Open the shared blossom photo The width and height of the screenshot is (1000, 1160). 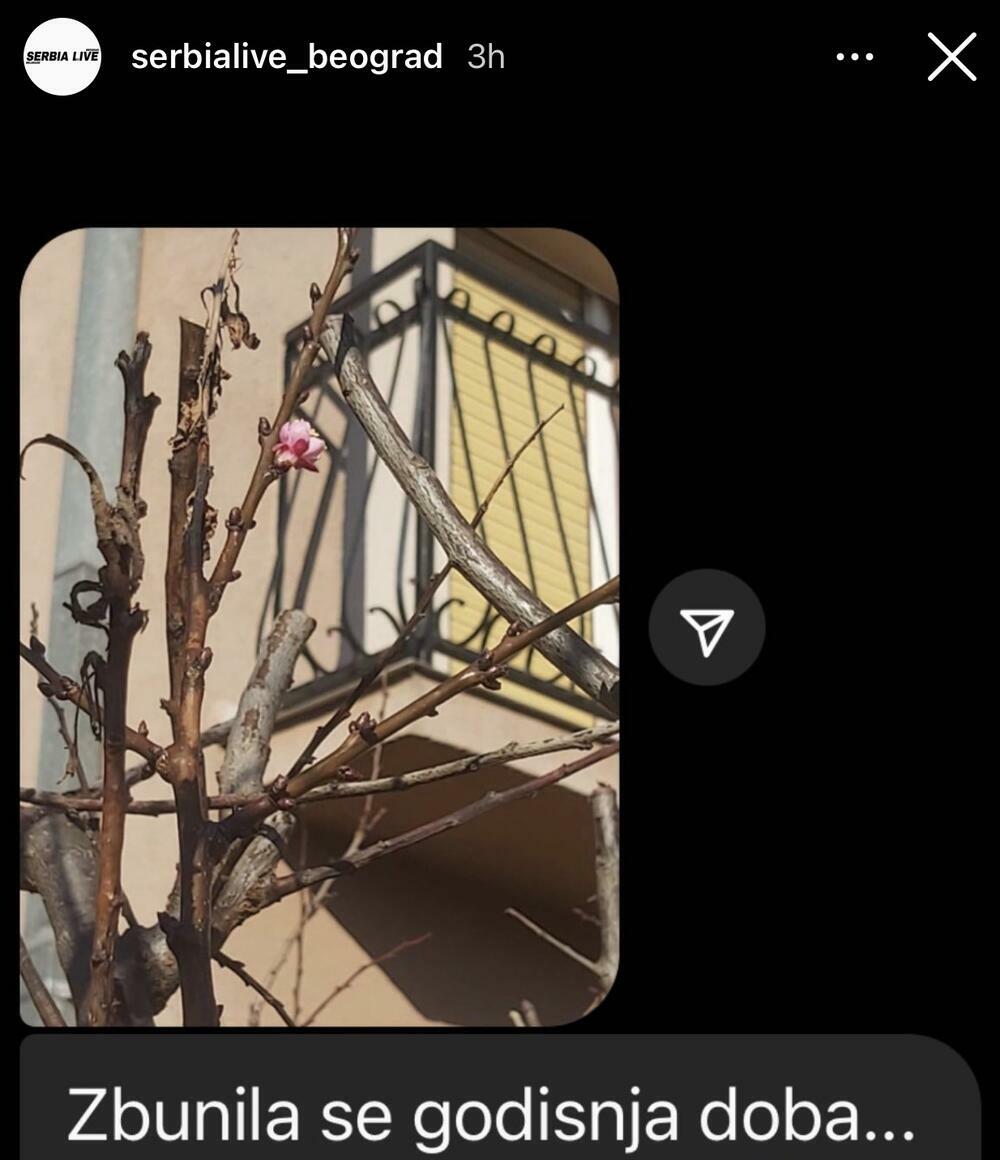point(319,627)
